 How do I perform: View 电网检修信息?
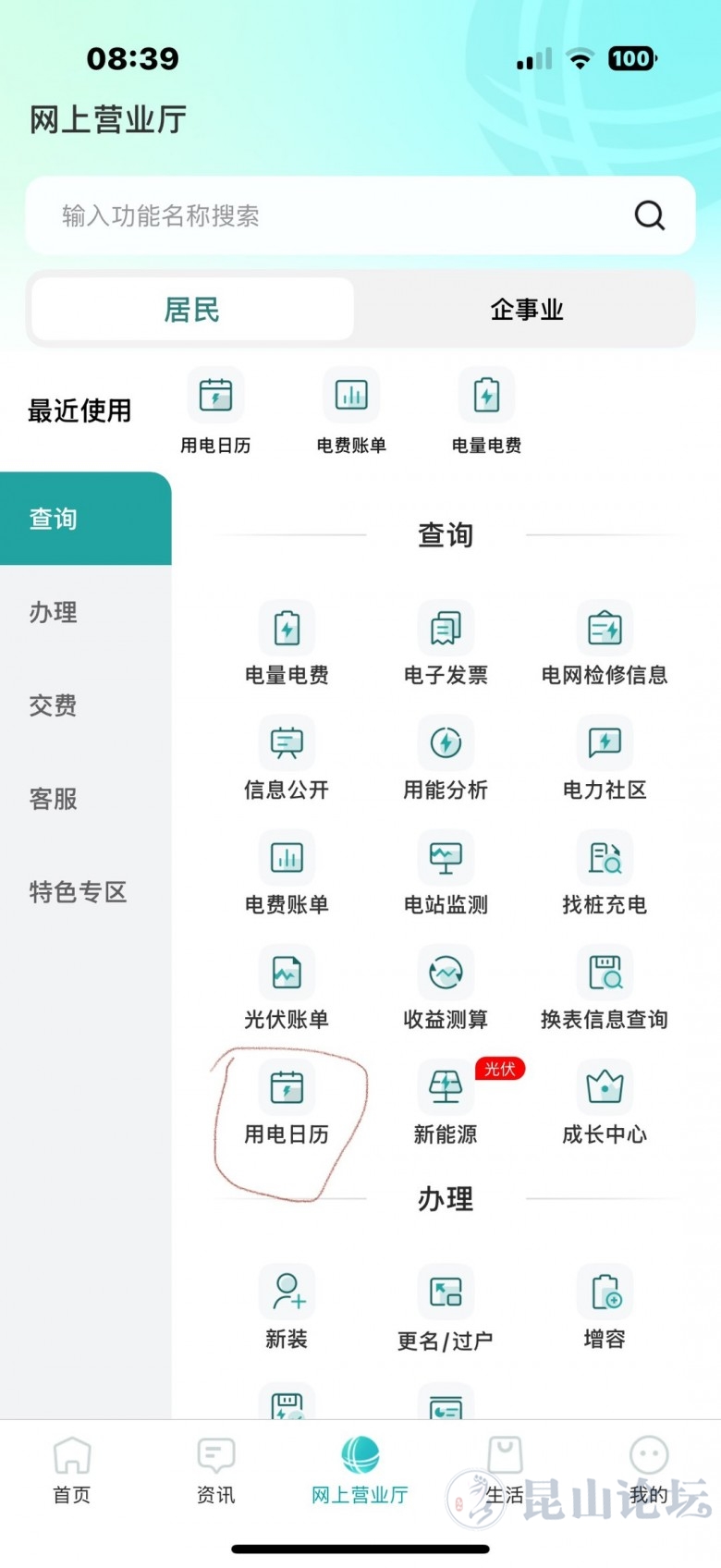click(x=605, y=643)
